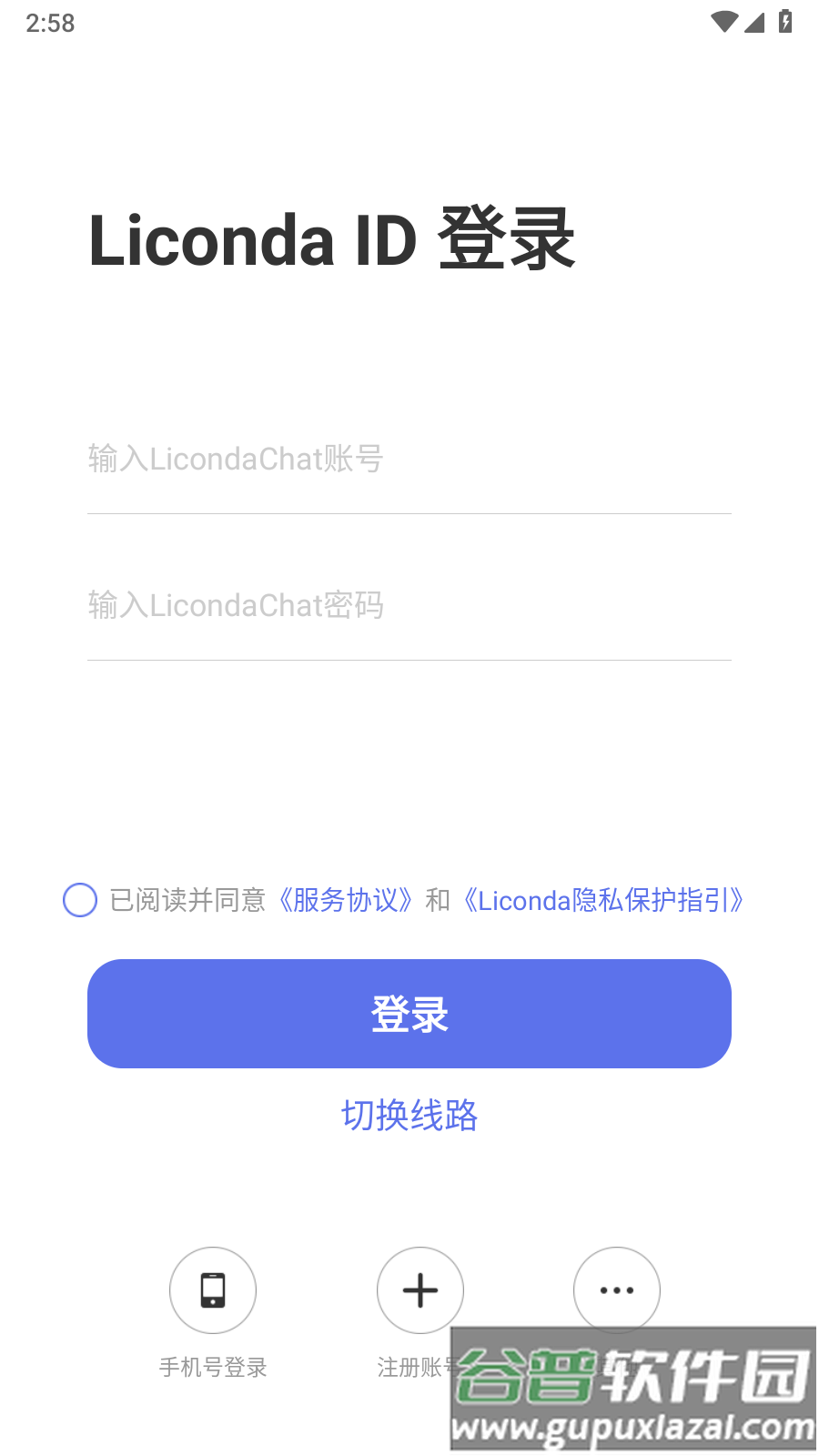Select the 手机号登录 label
This screenshot has width=819, height=1456.
pyautogui.click(x=213, y=1367)
